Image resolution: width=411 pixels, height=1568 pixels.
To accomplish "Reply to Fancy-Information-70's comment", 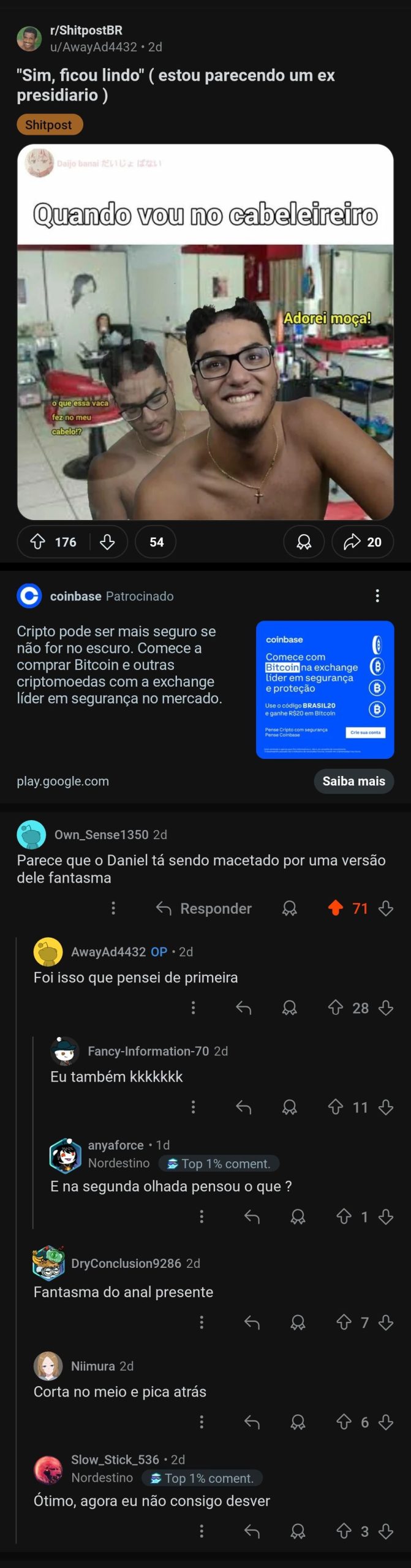I will point(244,1107).
